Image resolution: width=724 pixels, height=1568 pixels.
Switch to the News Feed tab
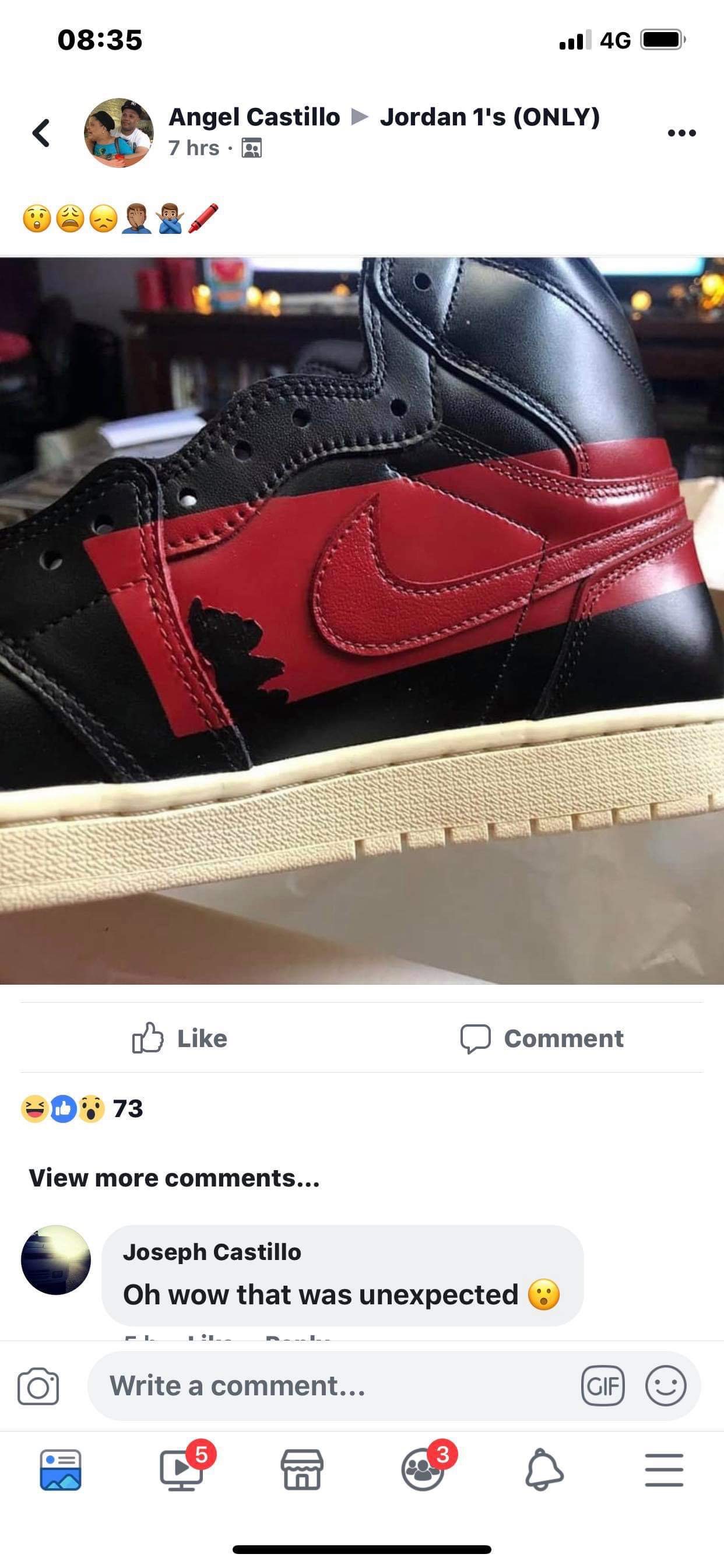coord(60,1470)
